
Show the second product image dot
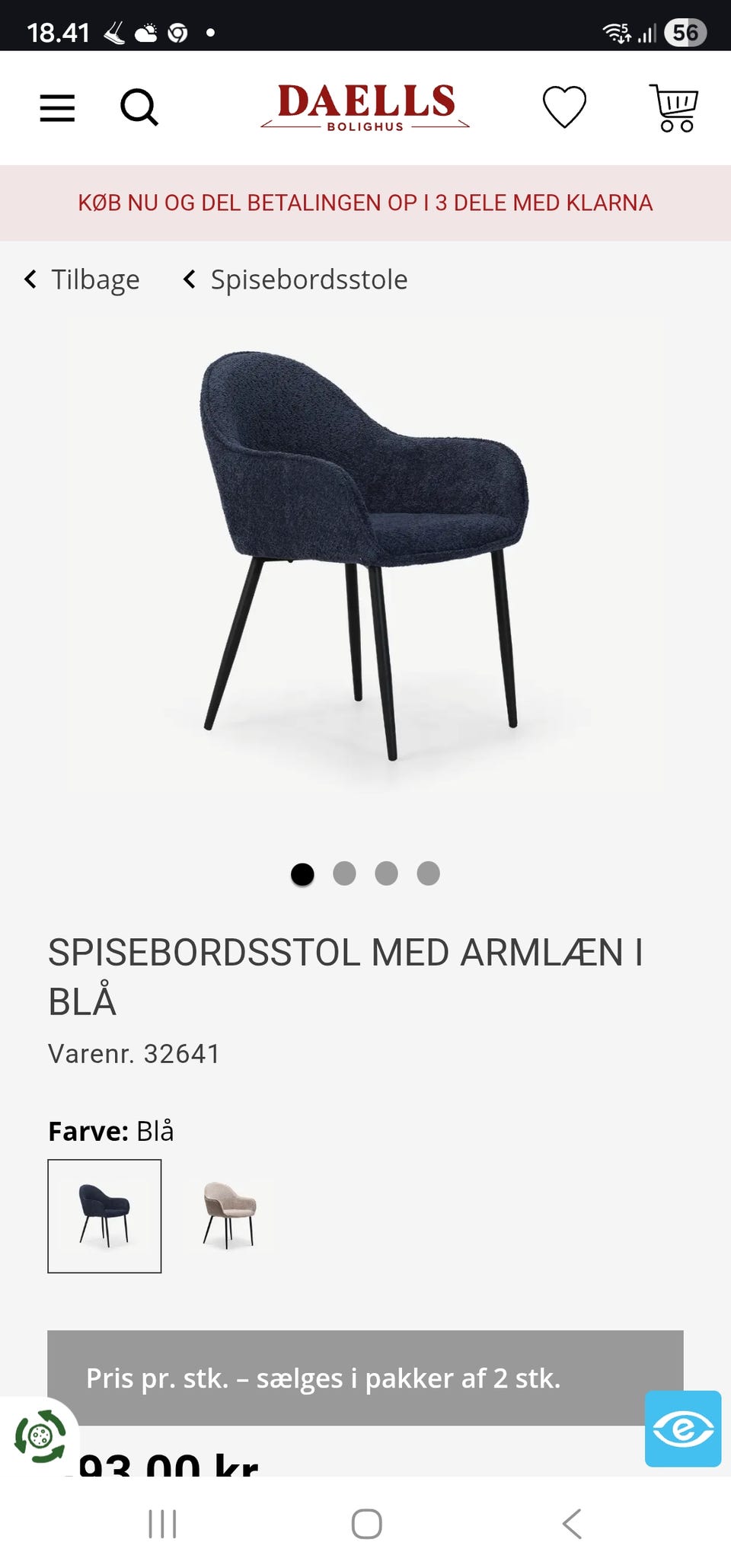tap(344, 873)
